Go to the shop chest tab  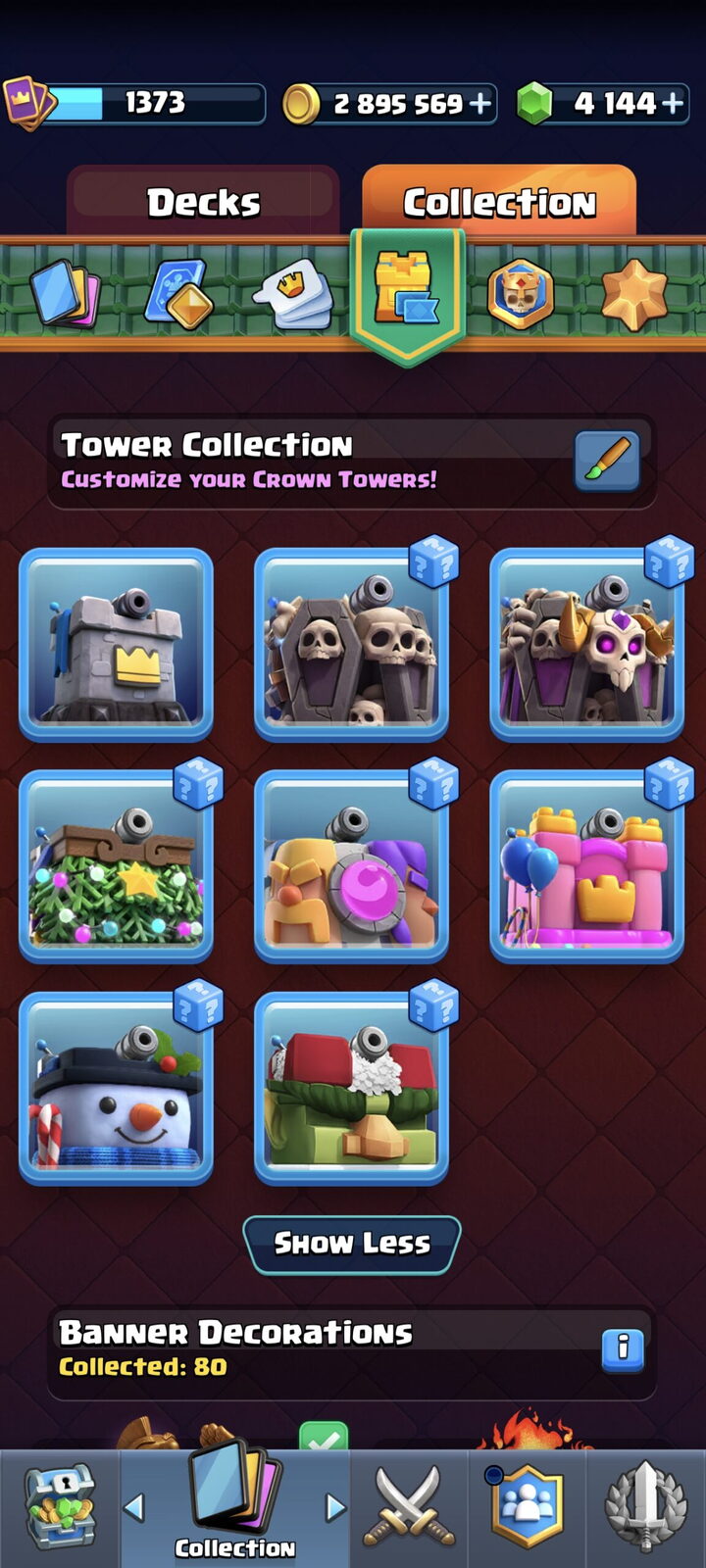tap(60, 1509)
